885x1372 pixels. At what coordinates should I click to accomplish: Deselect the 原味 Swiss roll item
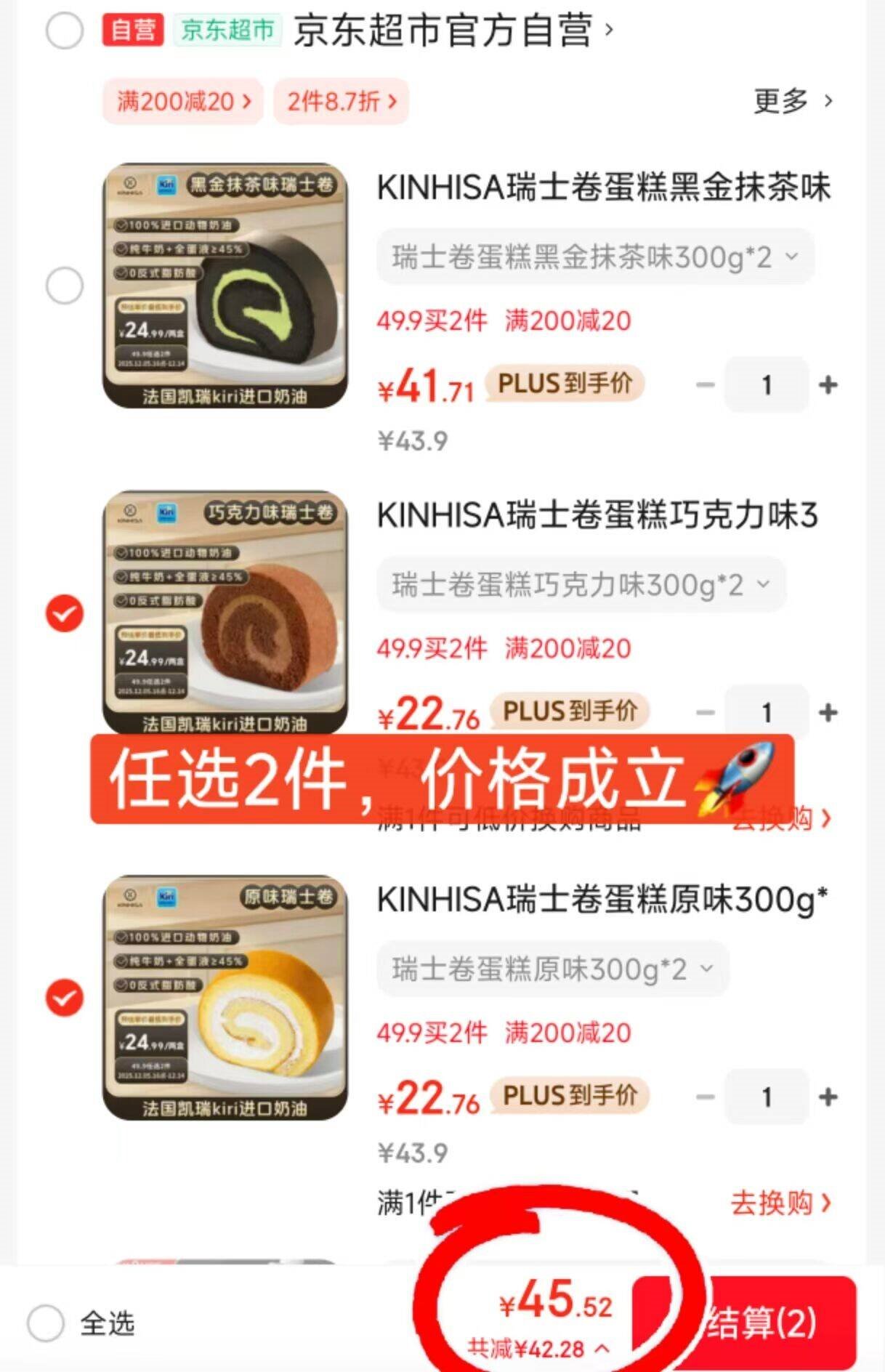64,997
